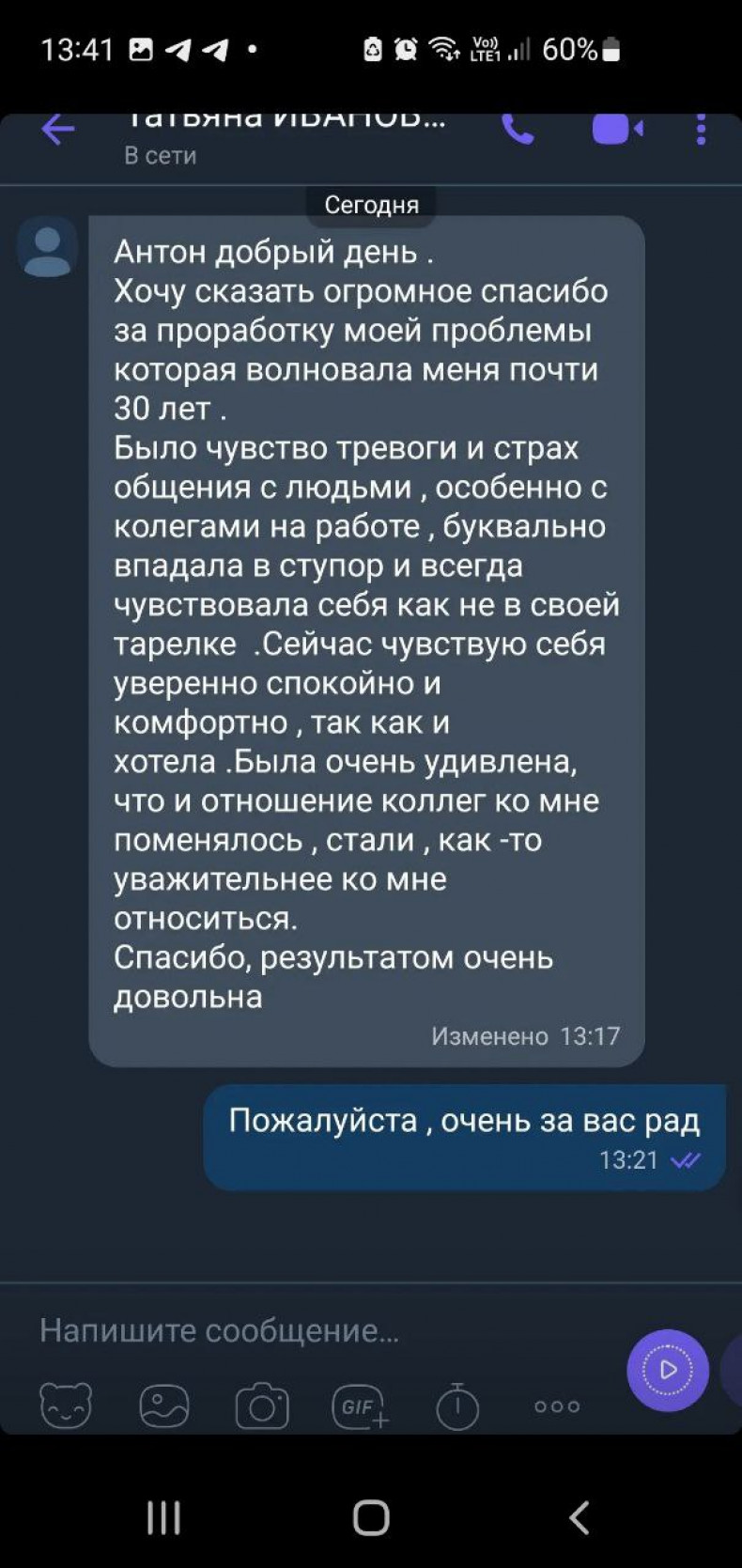Set a disappearing message timer

pos(457,1406)
